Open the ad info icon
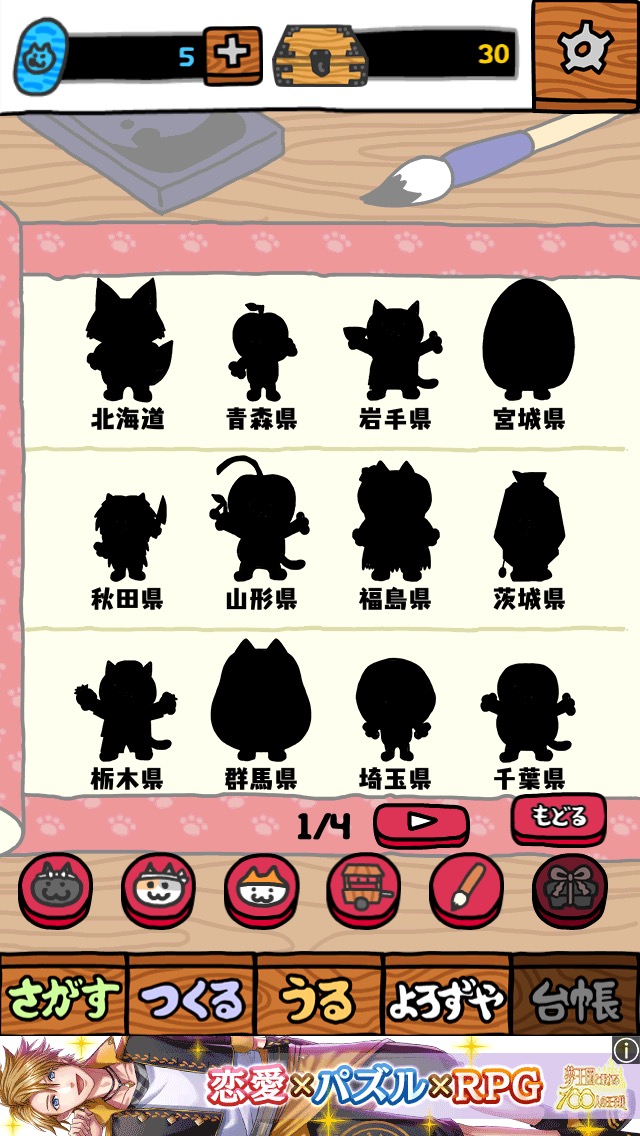The height and width of the screenshot is (1136, 640). [x=626, y=1050]
